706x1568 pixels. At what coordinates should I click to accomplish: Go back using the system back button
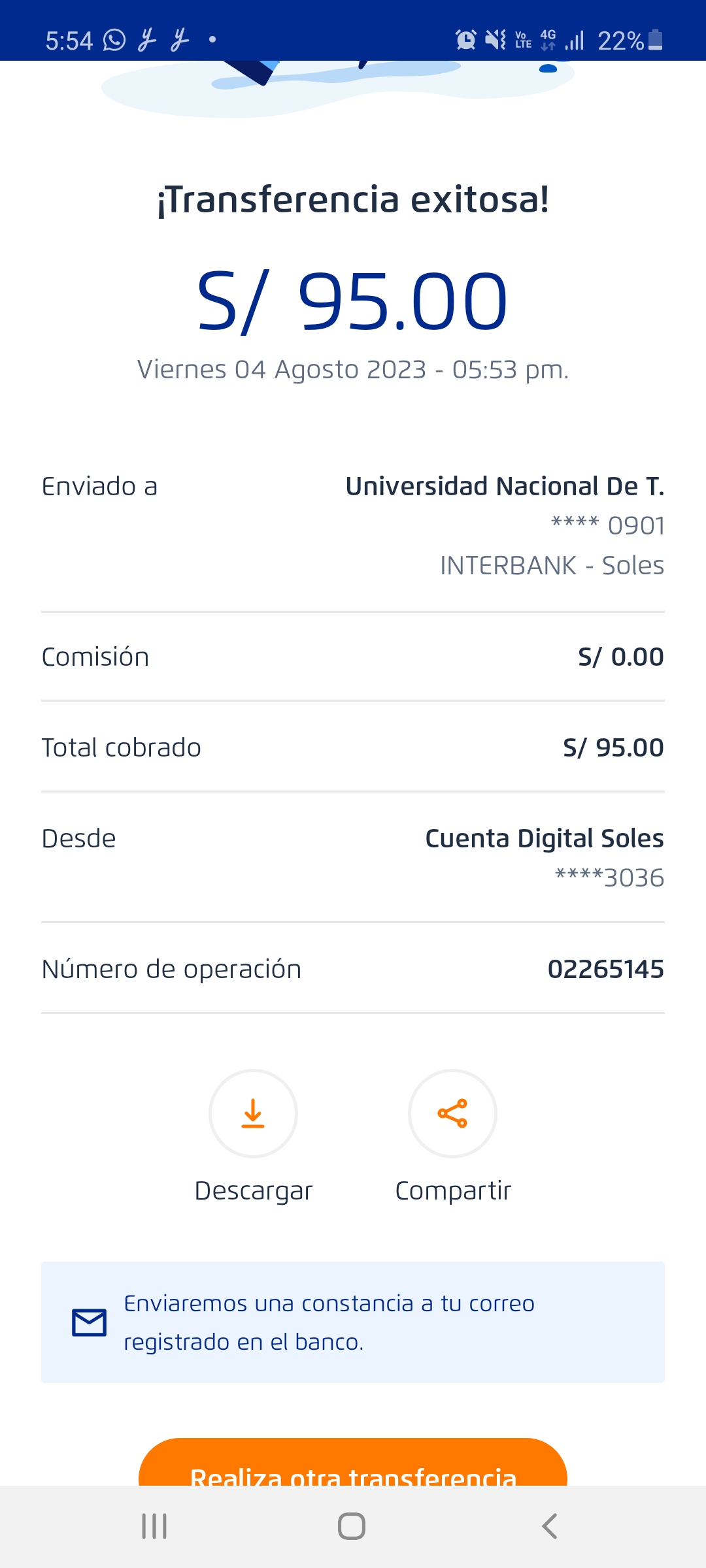tap(550, 1526)
